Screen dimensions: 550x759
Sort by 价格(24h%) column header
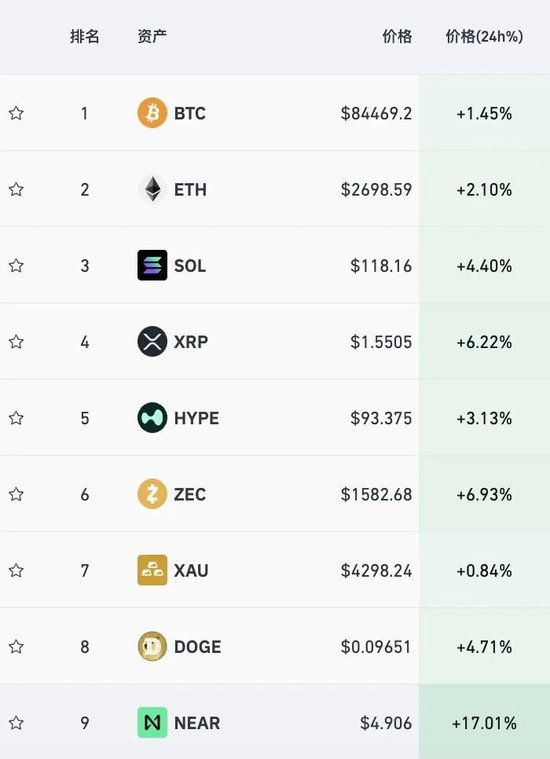click(484, 36)
